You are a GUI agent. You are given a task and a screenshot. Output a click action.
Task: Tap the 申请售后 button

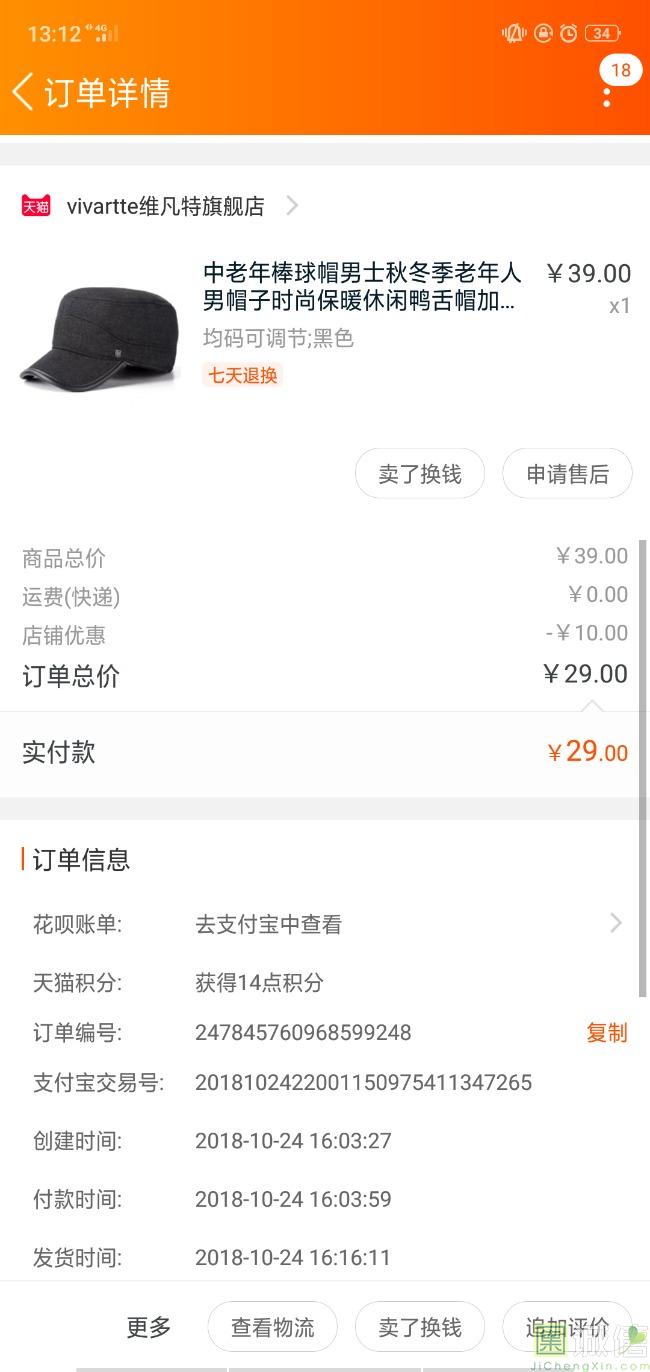click(567, 474)
